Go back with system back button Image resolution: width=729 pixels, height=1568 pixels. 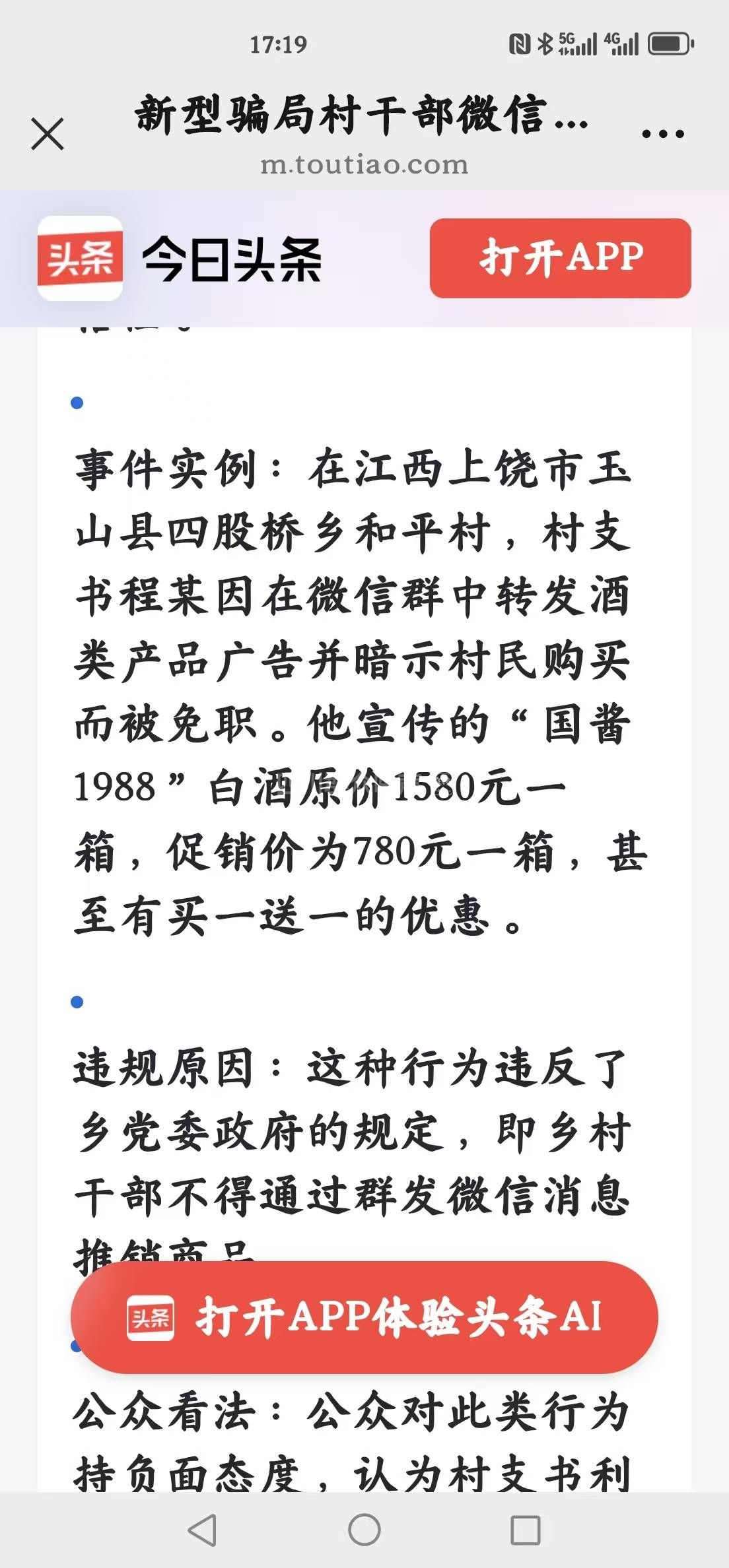point(202,1529)
